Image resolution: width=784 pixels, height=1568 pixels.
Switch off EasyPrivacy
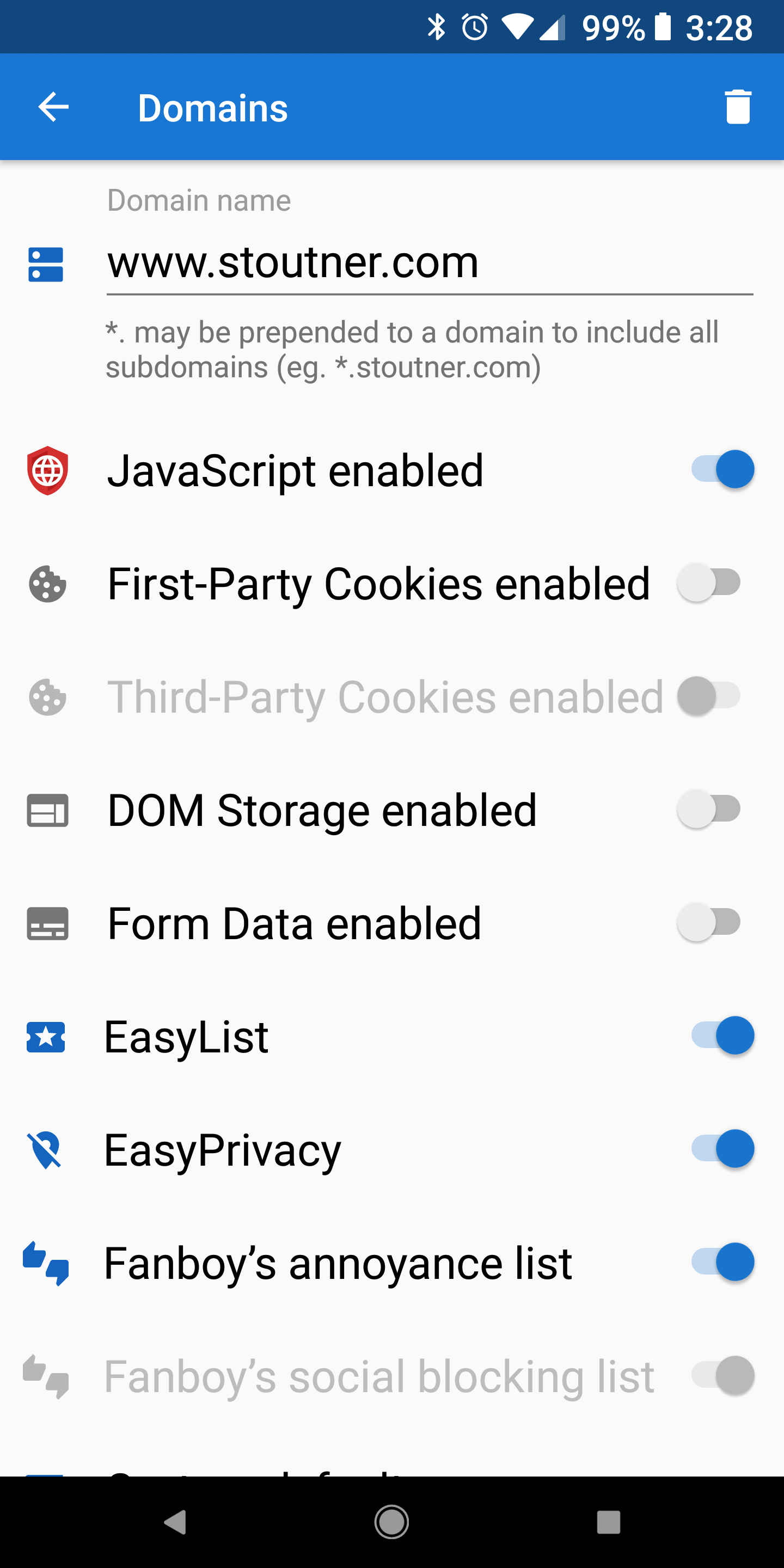pyautogui.click(x=722, y=1149)
